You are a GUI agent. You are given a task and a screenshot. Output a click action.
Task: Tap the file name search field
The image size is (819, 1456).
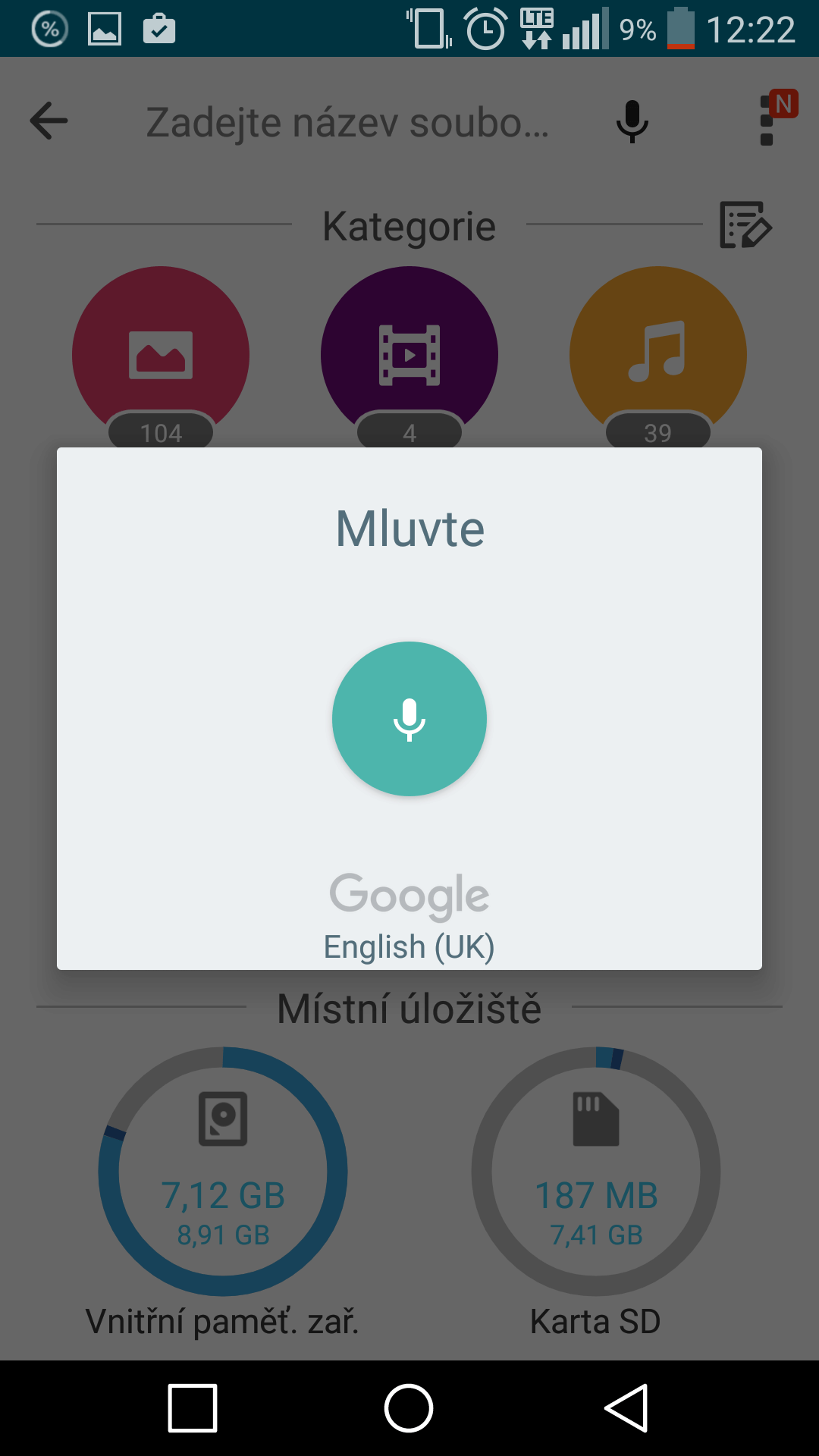(x=347, y=122)
